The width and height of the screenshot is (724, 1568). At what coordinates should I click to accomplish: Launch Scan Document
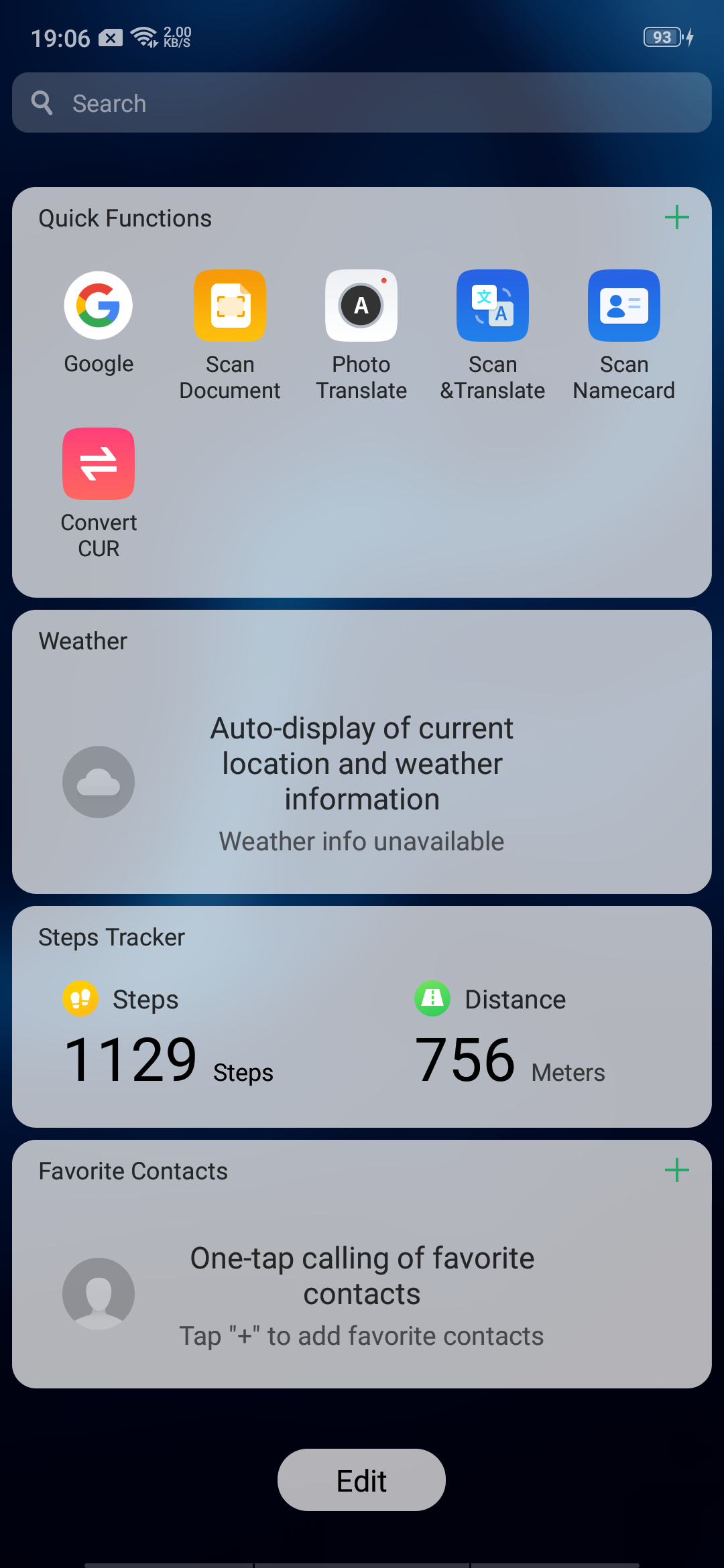[x=230, y=306]
